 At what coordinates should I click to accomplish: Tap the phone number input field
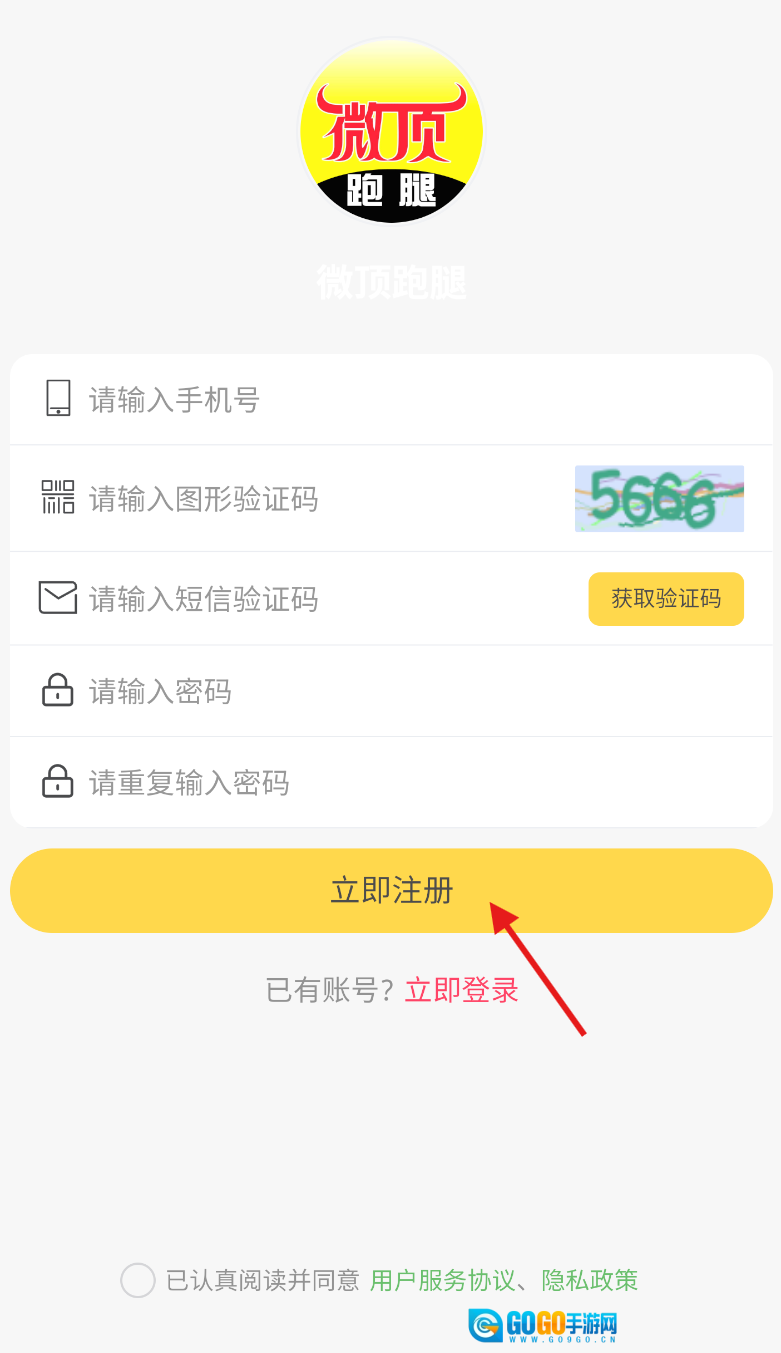point(400,400)
